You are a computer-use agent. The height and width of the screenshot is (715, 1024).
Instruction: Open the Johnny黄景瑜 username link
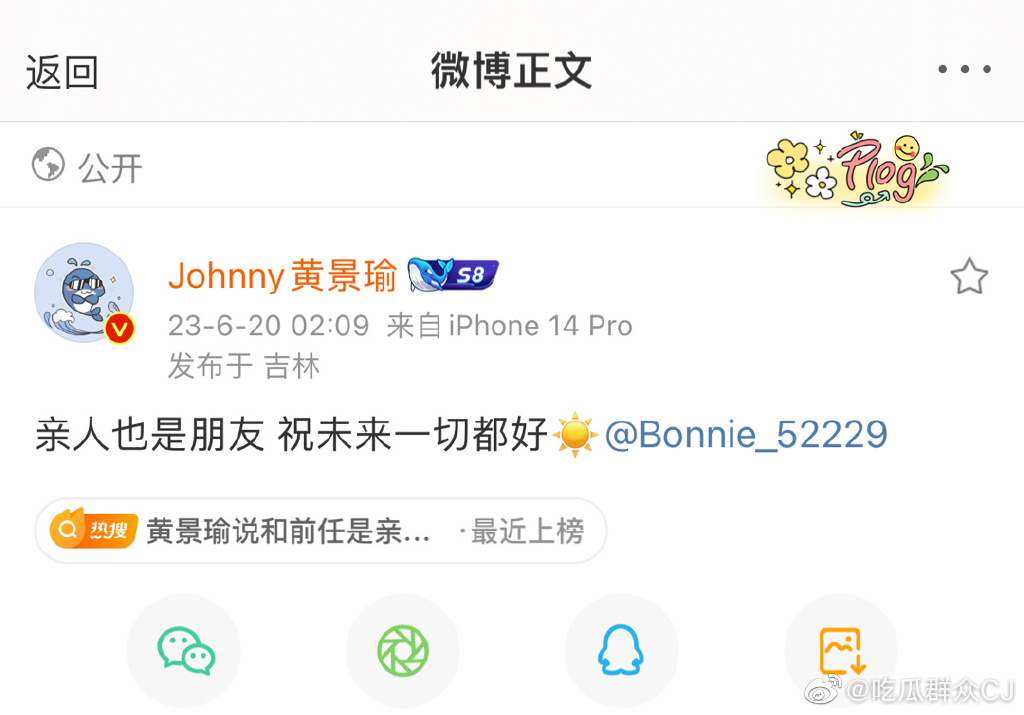[282, 276]
